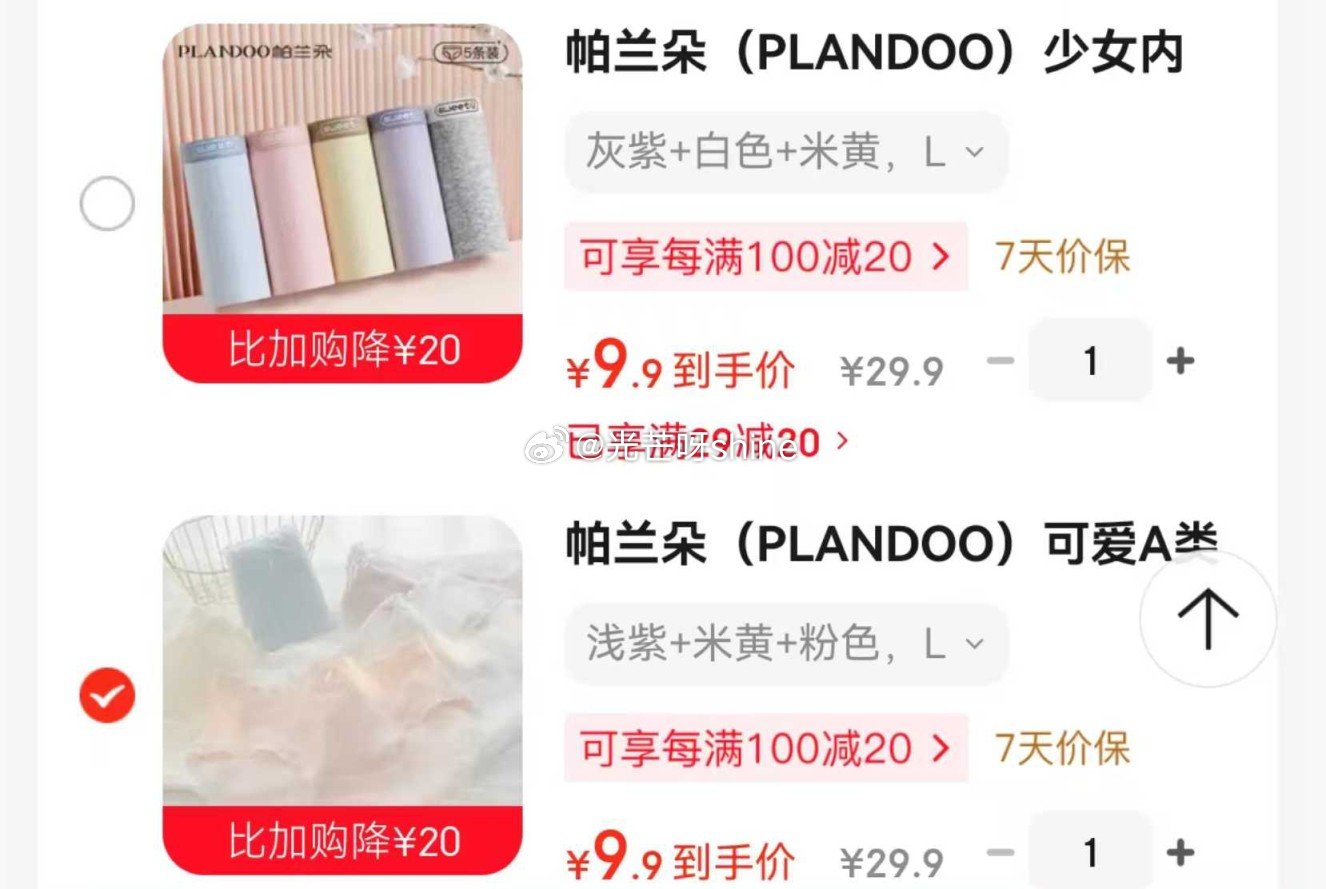Open the 帕兰朵 可爱A类 product title
Image resolution: width=1326 pixels, height=889 pixels.
click(890, 545)
